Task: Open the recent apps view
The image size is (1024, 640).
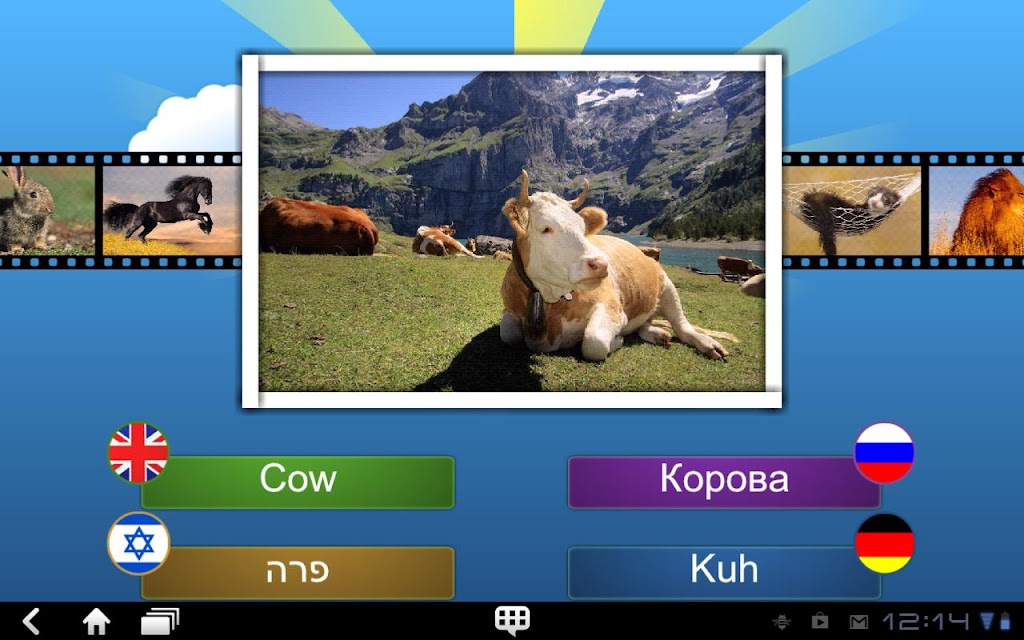Action: [x=160, y=621]
